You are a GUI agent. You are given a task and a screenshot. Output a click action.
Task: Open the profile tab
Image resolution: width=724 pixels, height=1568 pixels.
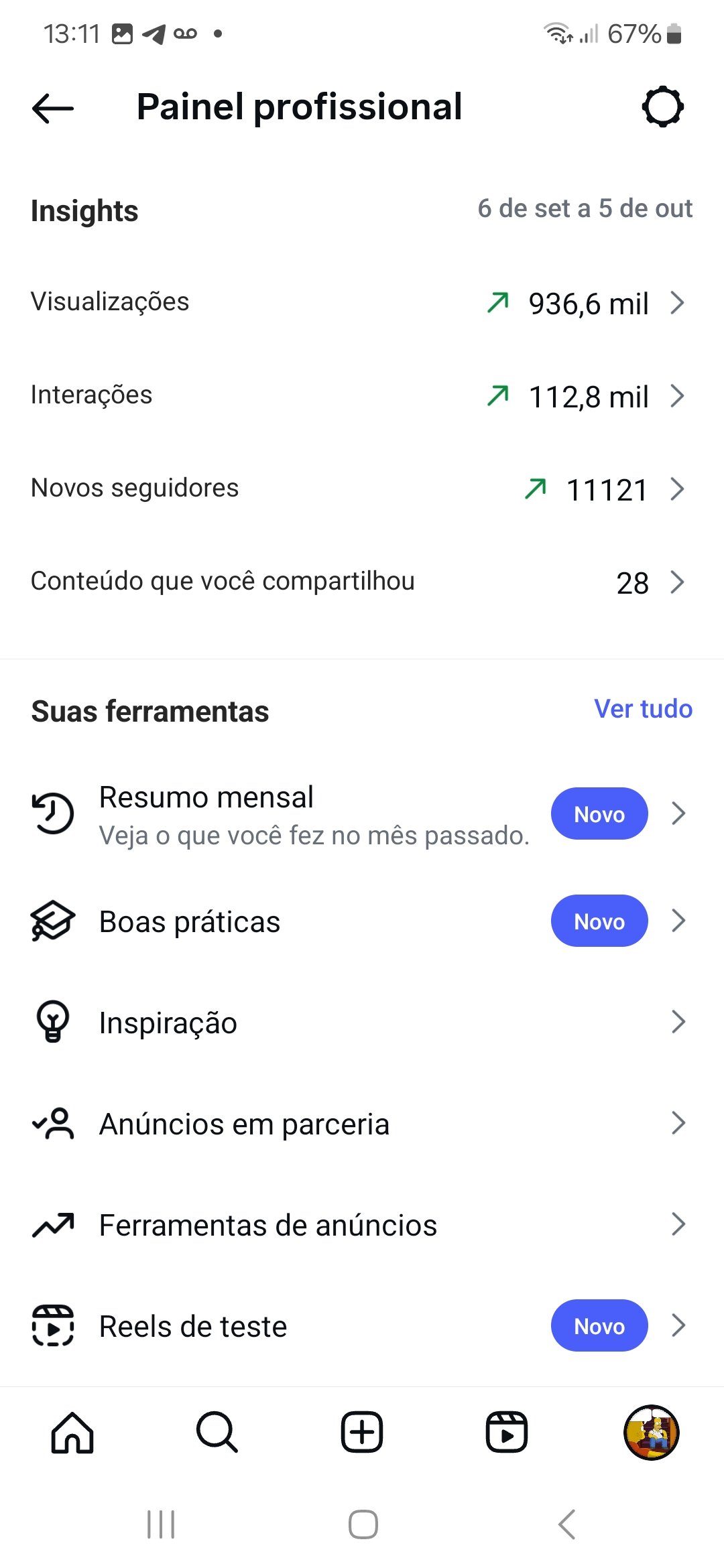(652, 1433)
